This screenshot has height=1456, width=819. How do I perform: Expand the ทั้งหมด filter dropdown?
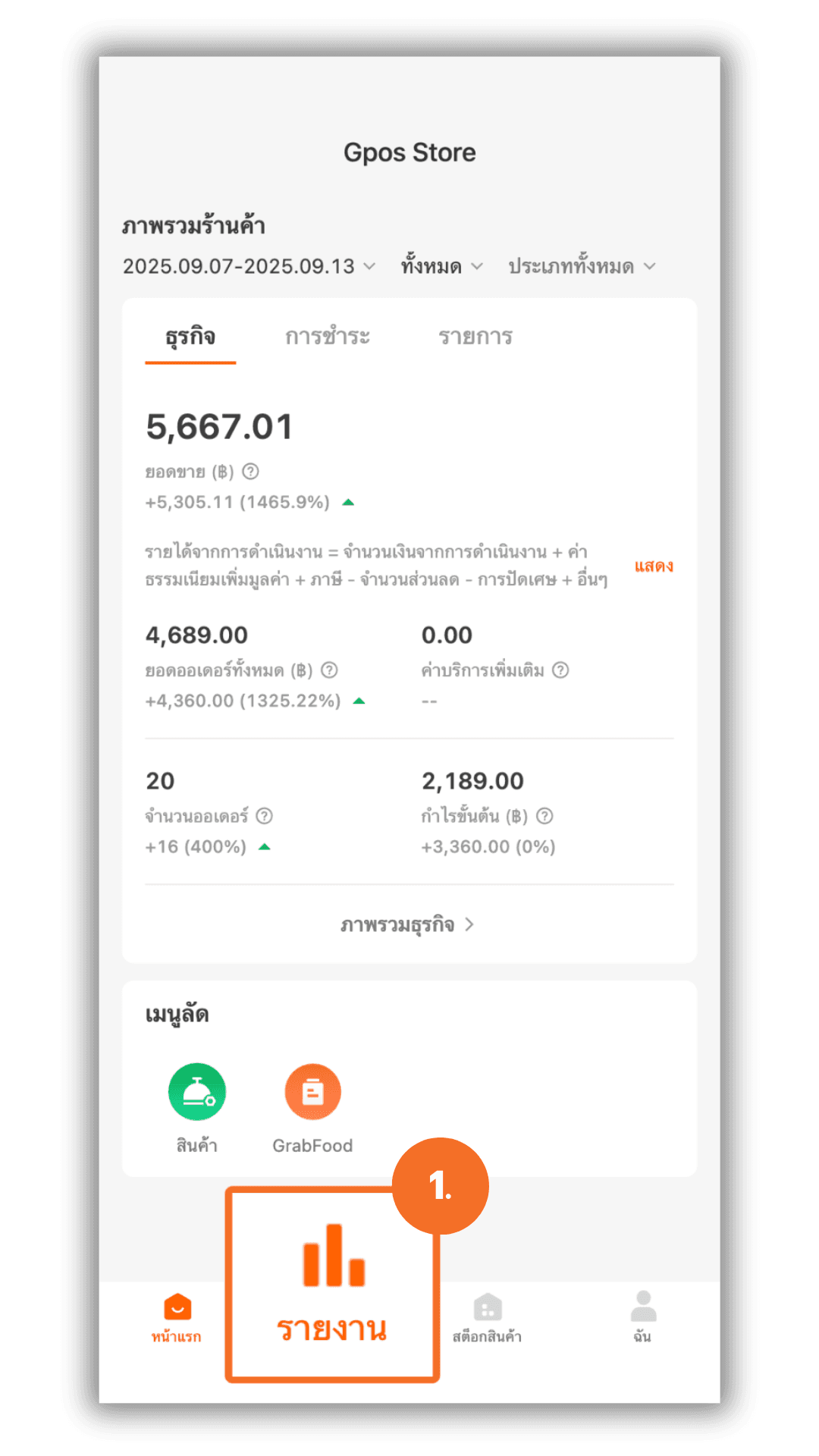coord(441,266)
